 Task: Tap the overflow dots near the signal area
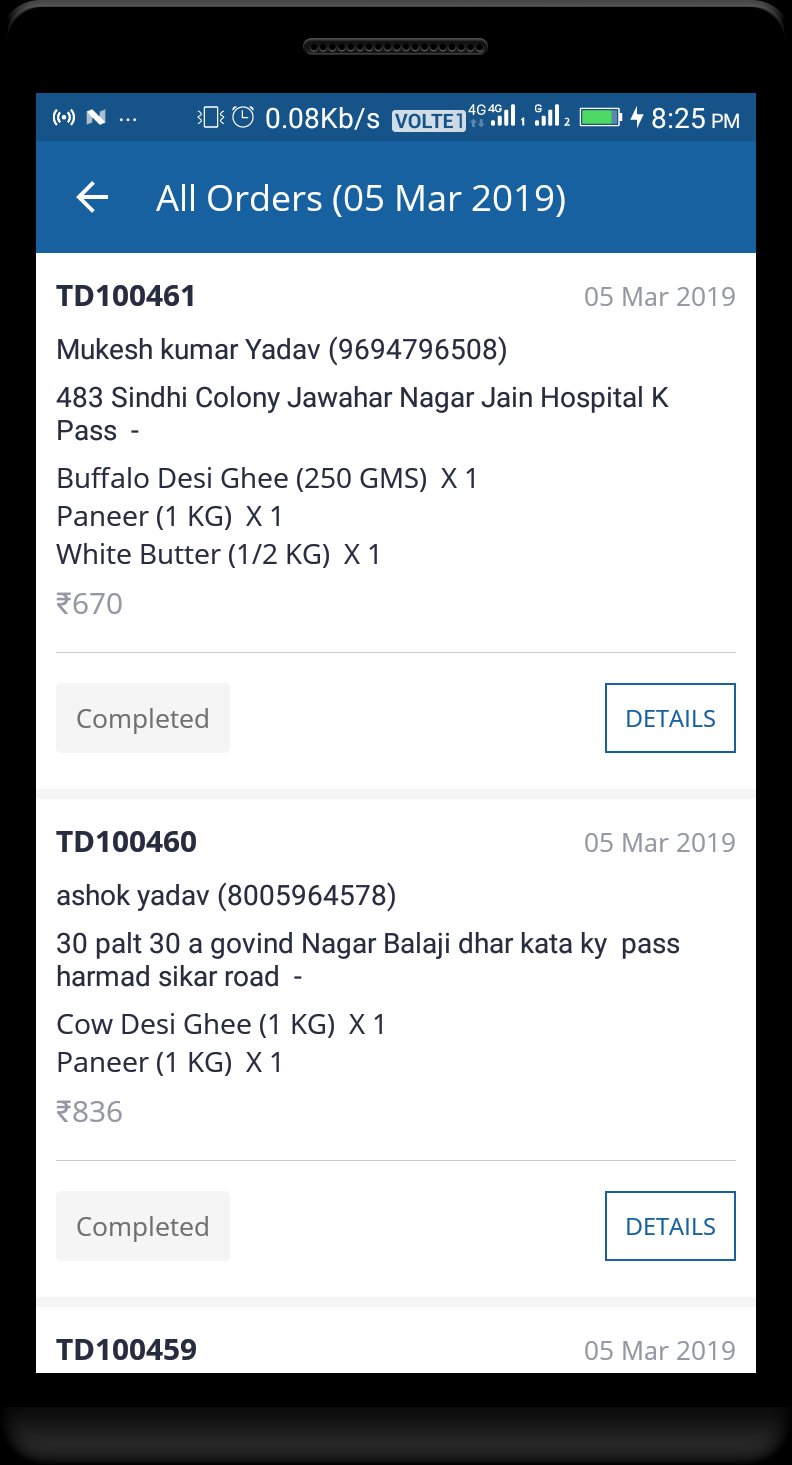click(128, 118)
